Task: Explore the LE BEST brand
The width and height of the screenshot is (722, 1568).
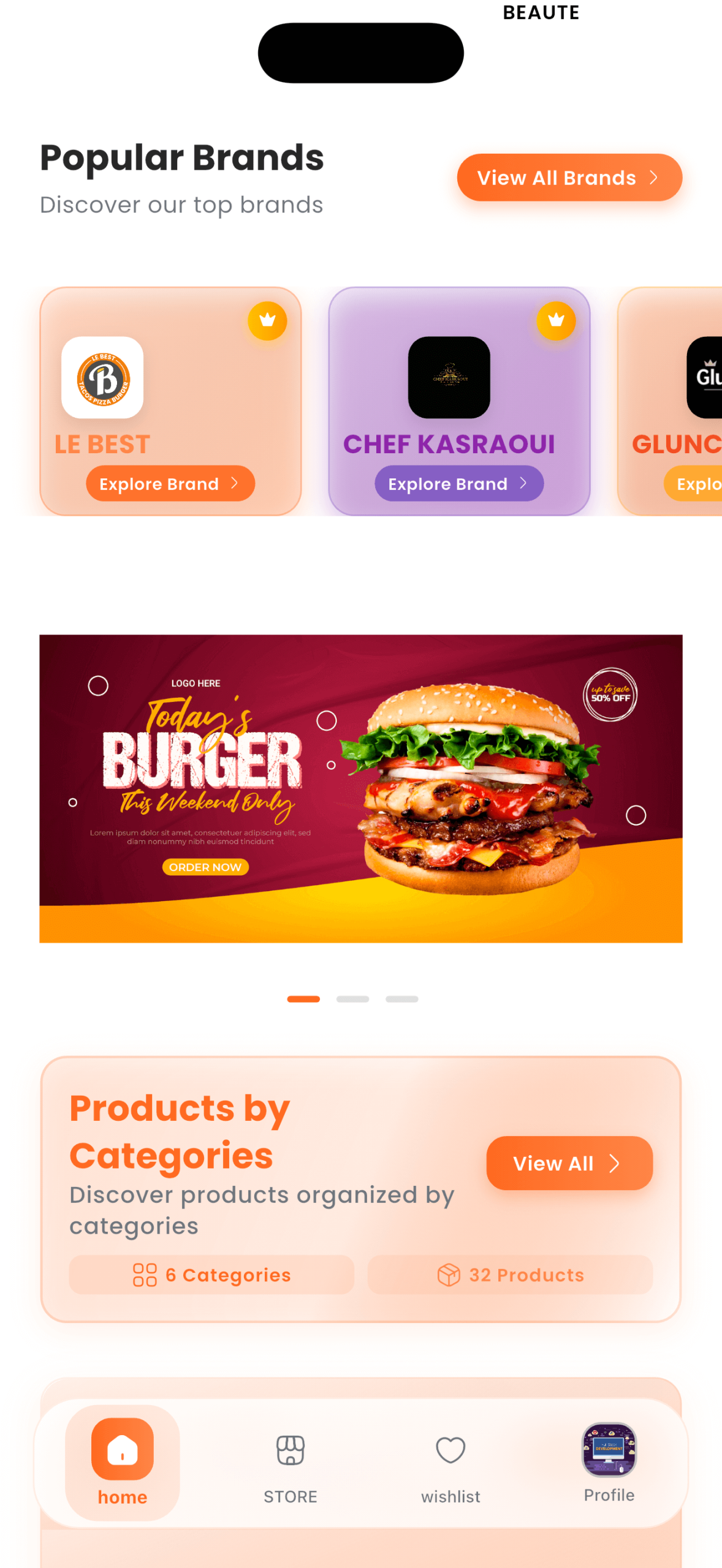Action: 170,484
